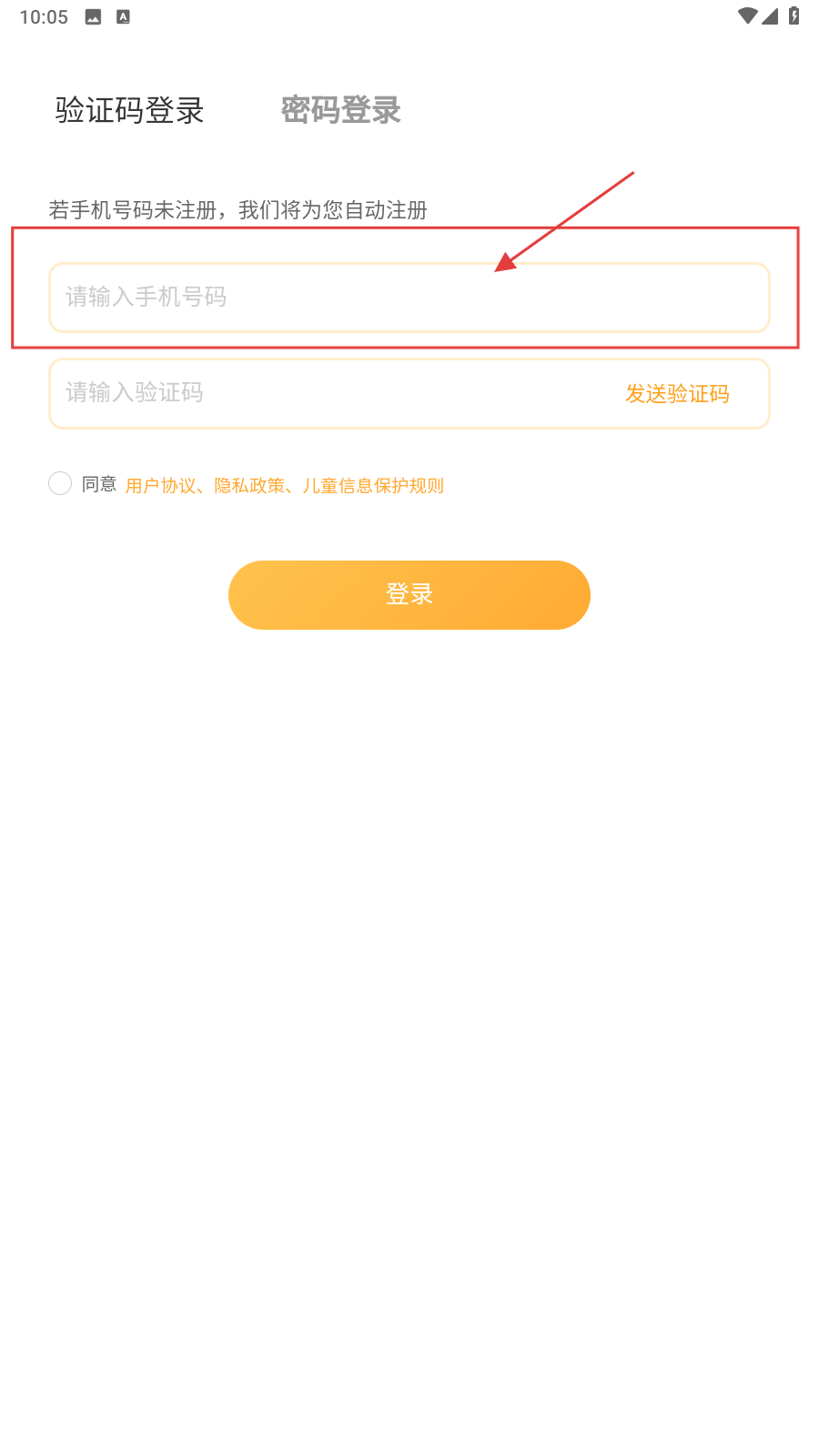The width and height of the screenshot is (819, 1456).
Task: Open the 隐私政策 link
Action: pyautogui.click(x=248, y=486)
